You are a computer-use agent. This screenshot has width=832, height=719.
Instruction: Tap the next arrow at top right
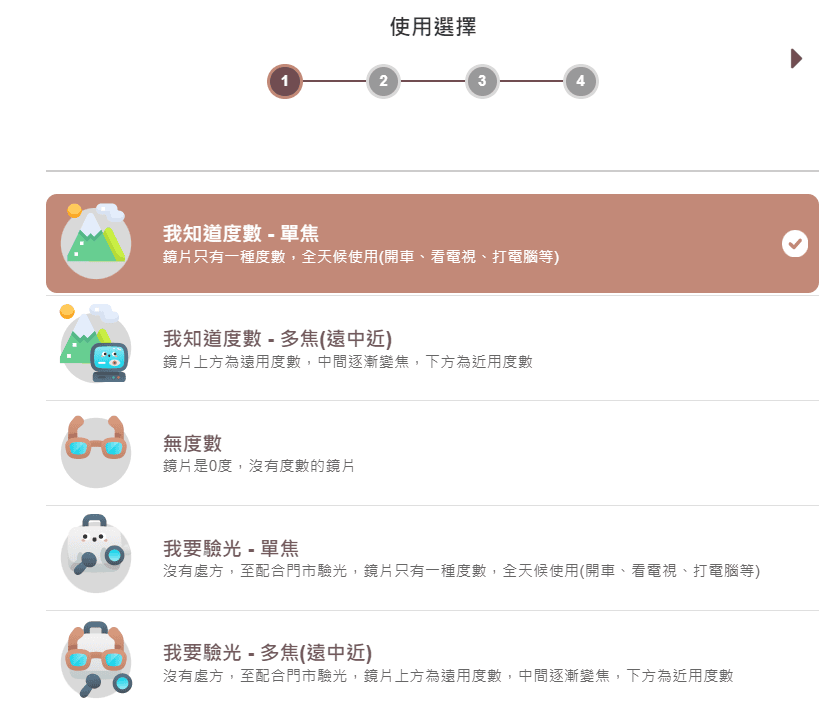coord(796,58)
